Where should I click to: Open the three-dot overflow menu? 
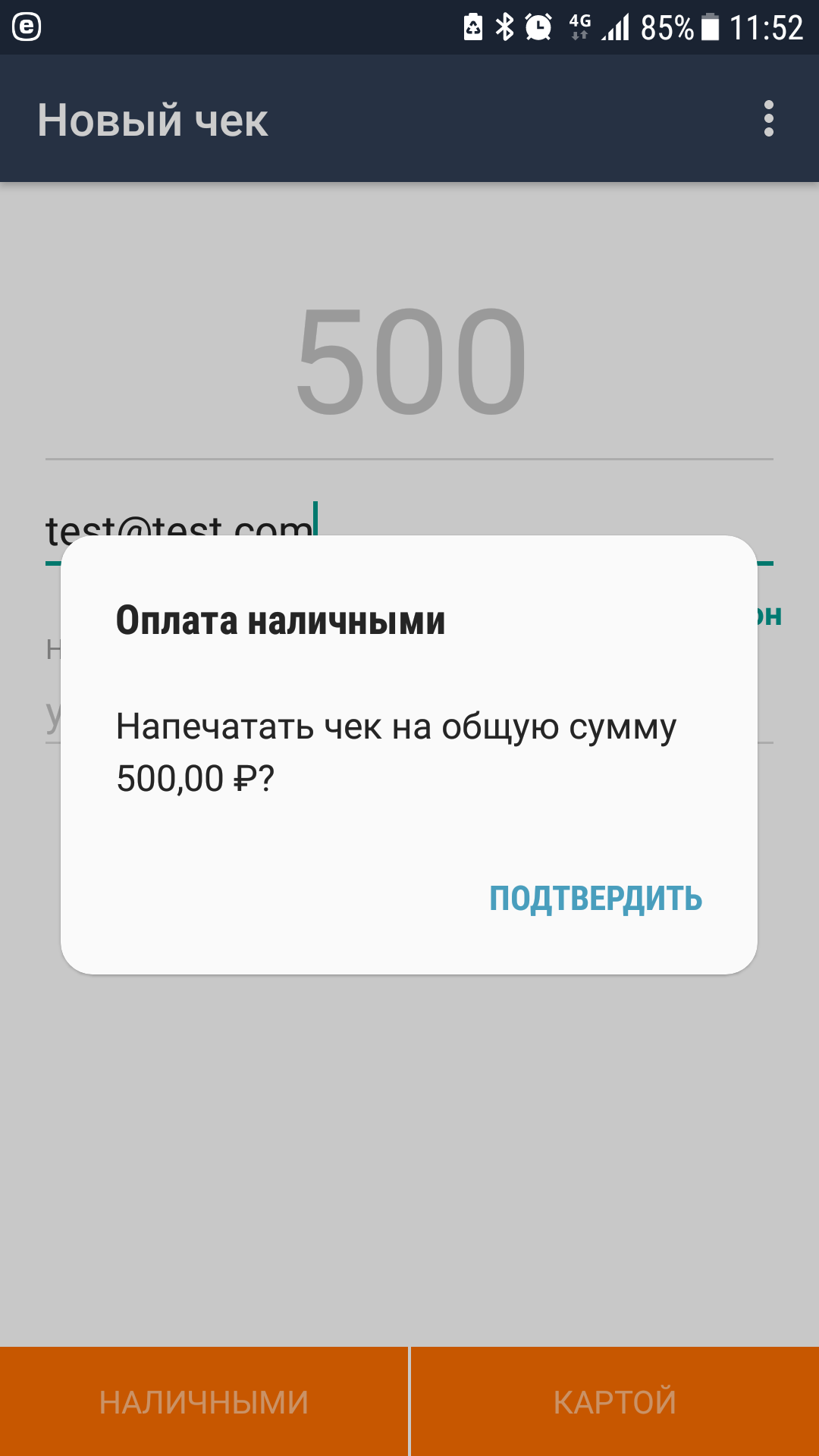pos(769,119)
